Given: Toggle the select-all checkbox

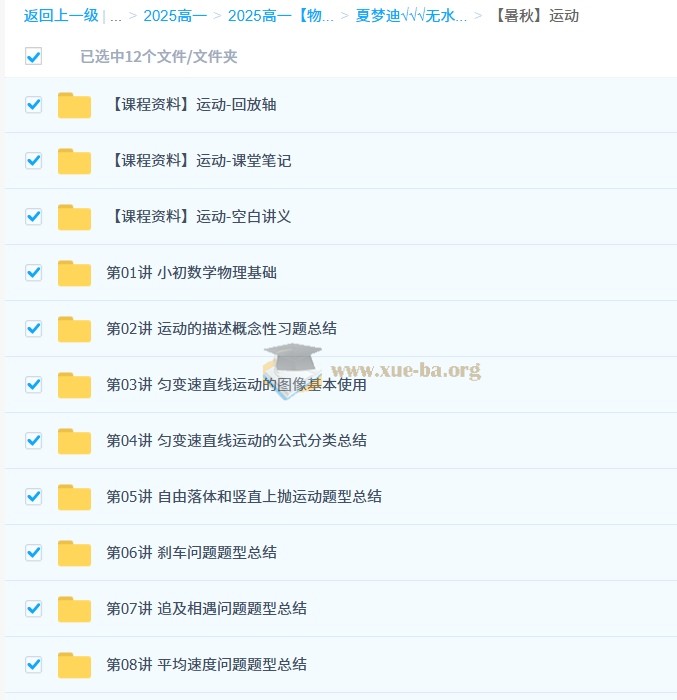Looking at the screenshot, I should (33, 57).
